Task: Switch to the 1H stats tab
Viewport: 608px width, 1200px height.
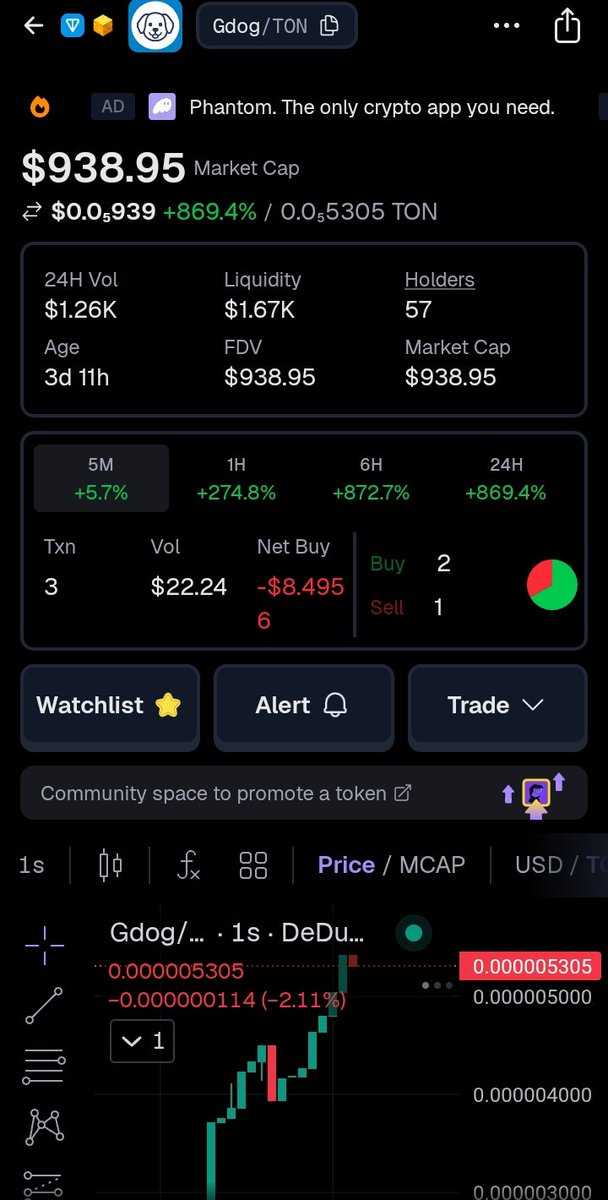Action: (236, 478)
